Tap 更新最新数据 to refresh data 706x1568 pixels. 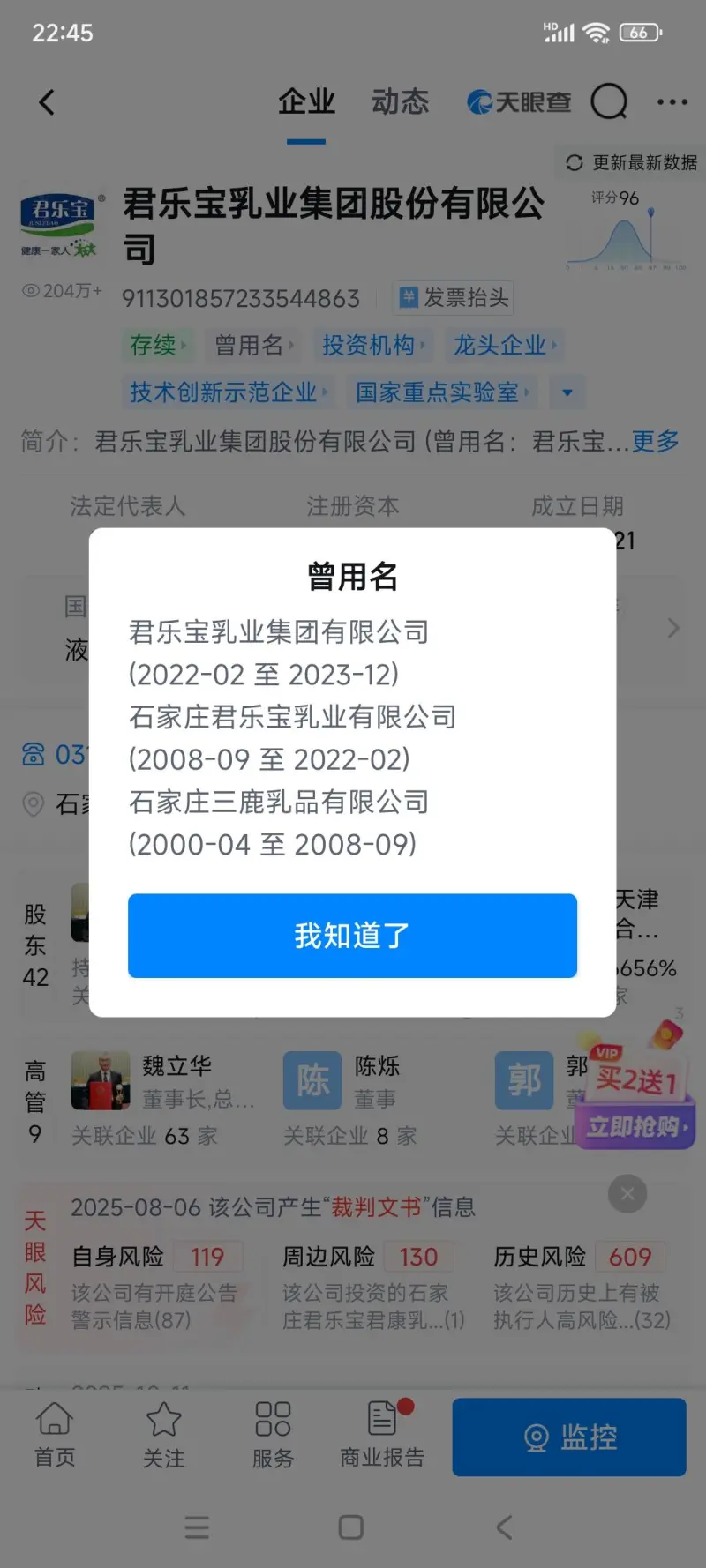click(632, 162)
